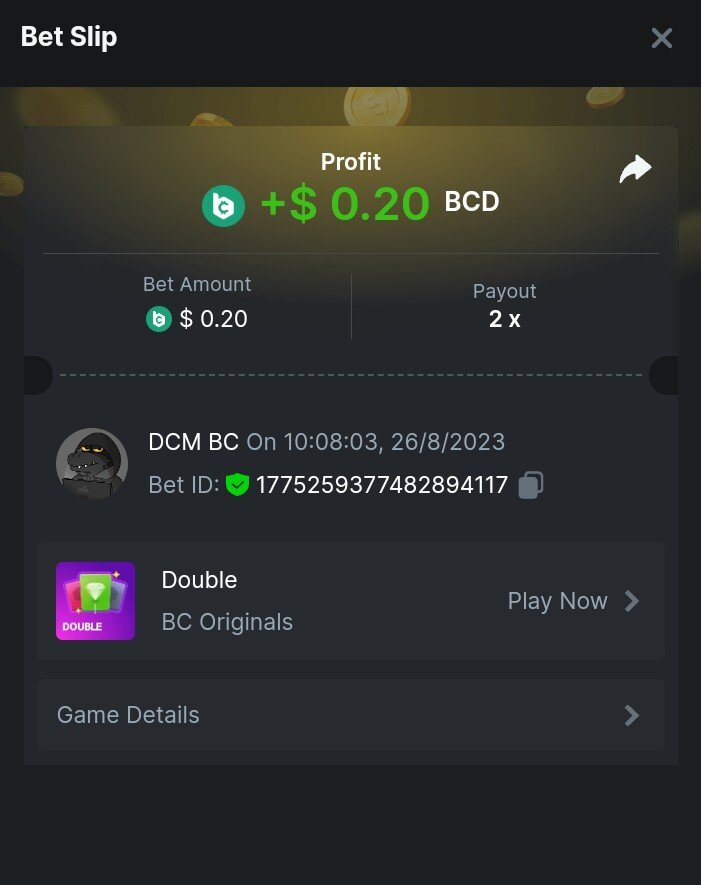The height and width of the screenshot is (885, 701).
Task: Close the Bet Slip dialog
Action: tap(661, 38)
